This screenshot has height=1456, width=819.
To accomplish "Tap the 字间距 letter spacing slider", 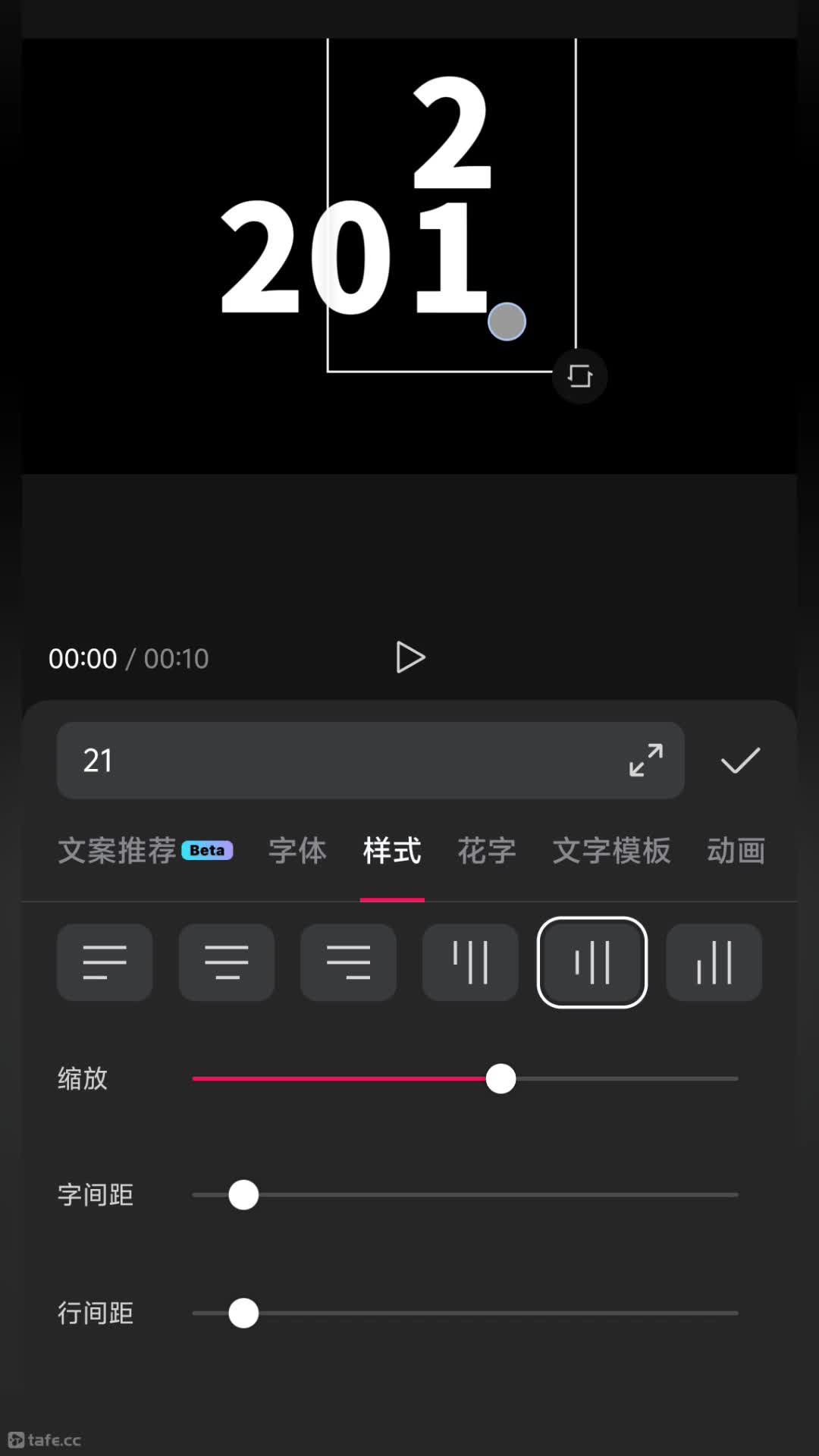I will coord(465,1195).
